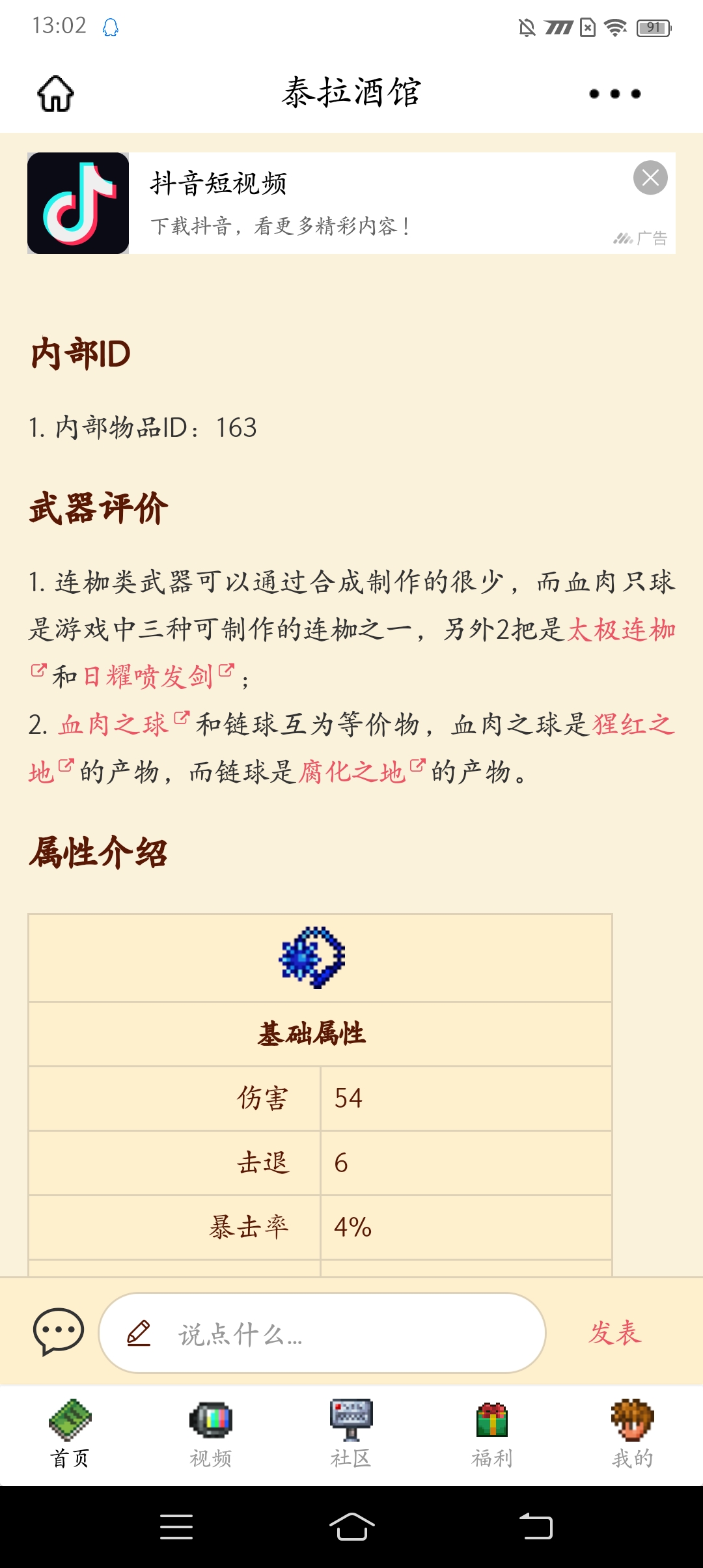Screen dimensions: 703x1568
Task: Tap the 说点什么 comment input field
Action: click(x=322, y=1334)
